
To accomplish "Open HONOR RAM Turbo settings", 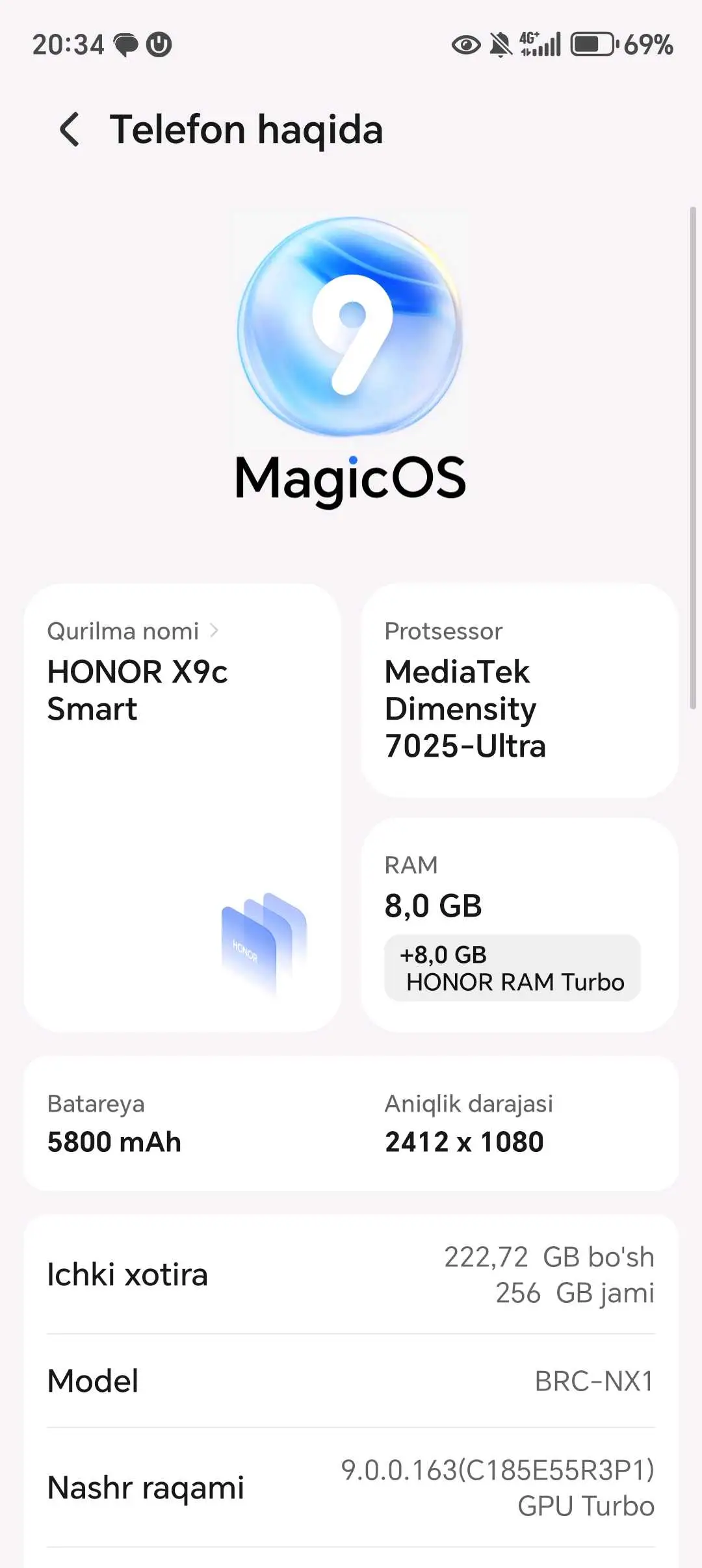I will [x=512, y=968].
